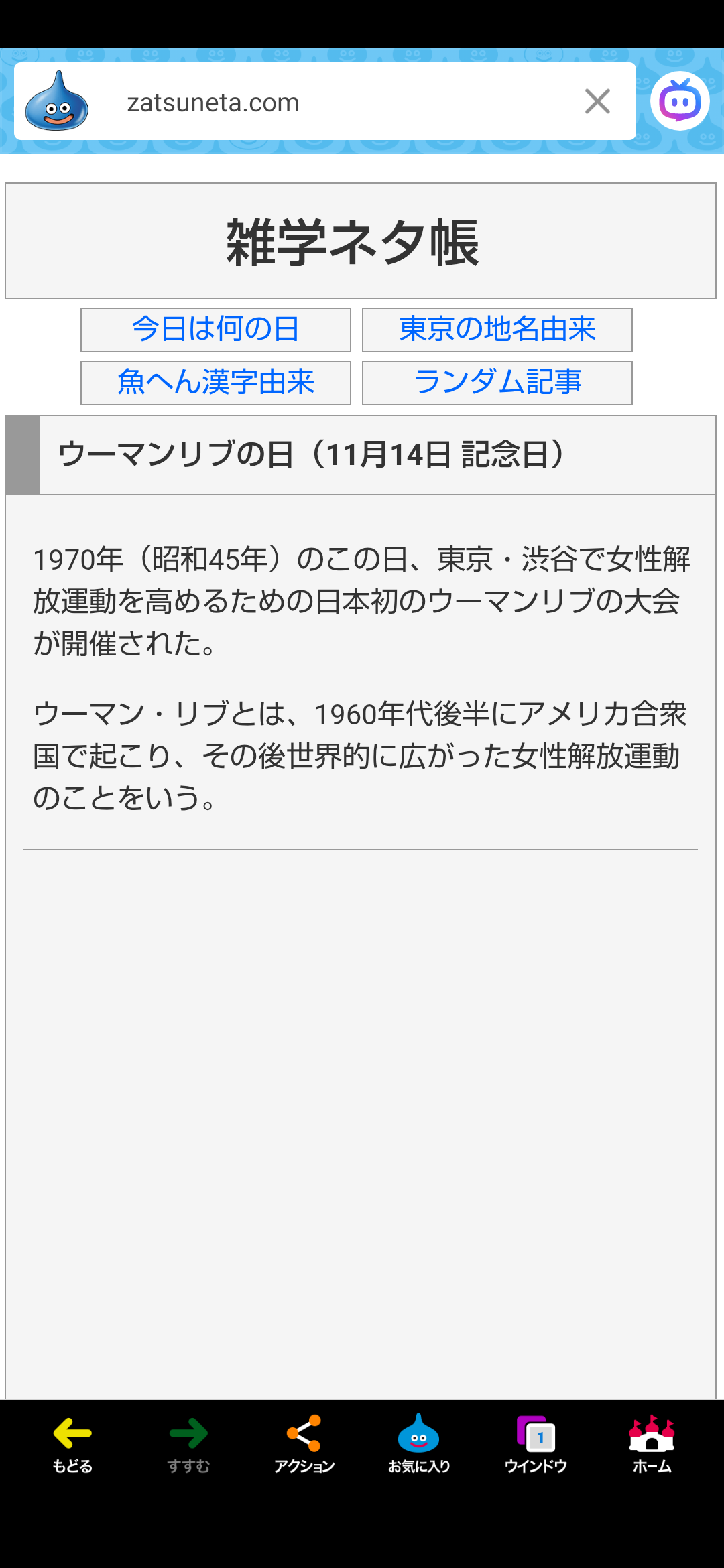Go back with the もどる button
Screen dimensions: 724x1568
coord(72,1445)
